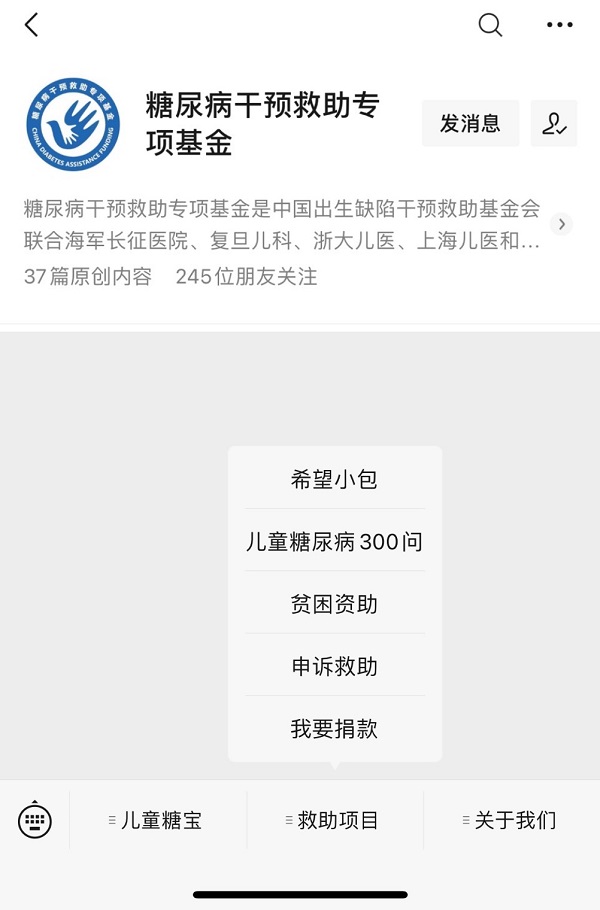Choose the 贫困资助 menu item
Screen dimensions: 600x910
click(334, 604)
